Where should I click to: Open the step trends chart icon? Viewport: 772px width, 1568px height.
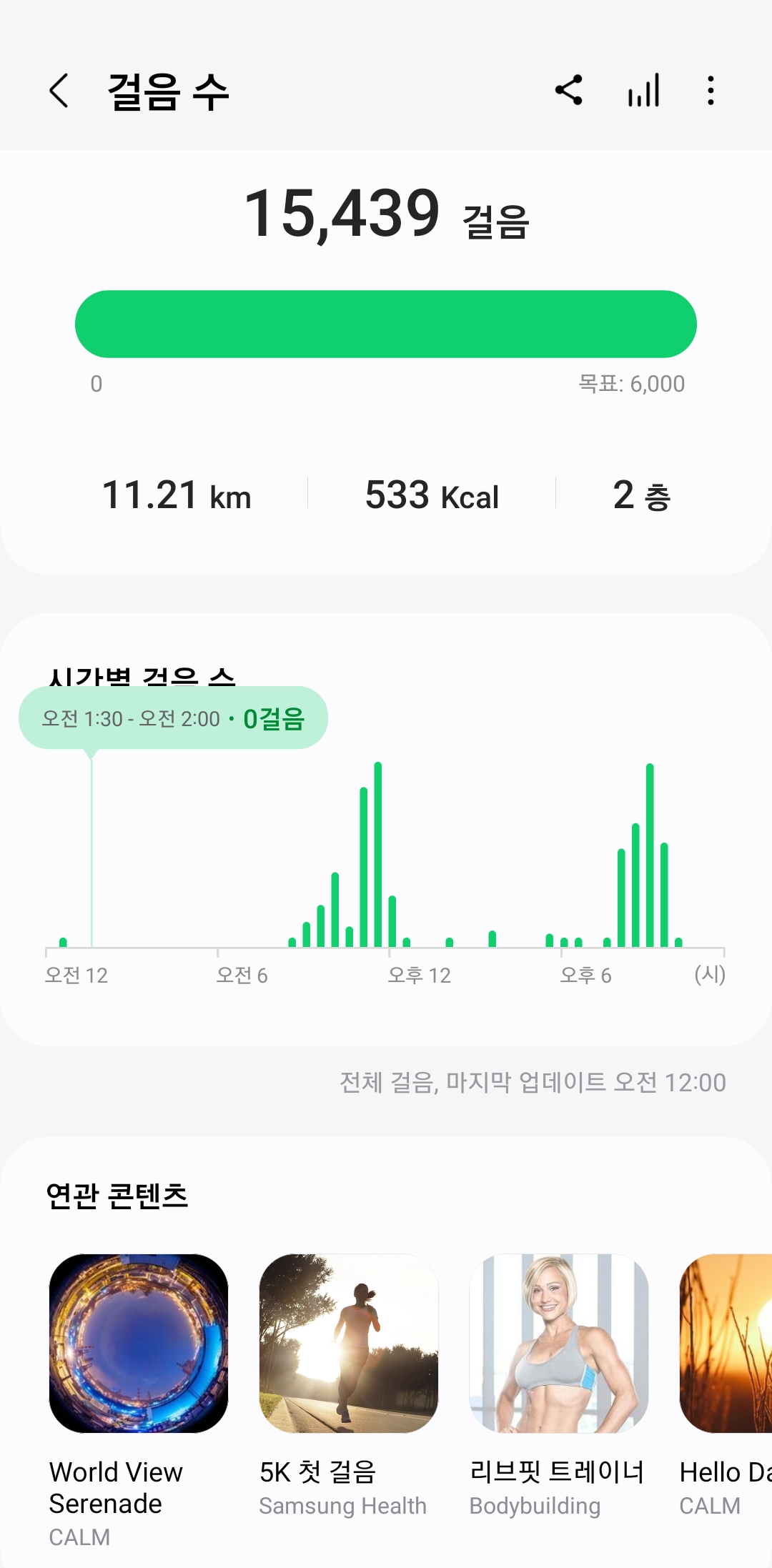[x=643, y=91]
